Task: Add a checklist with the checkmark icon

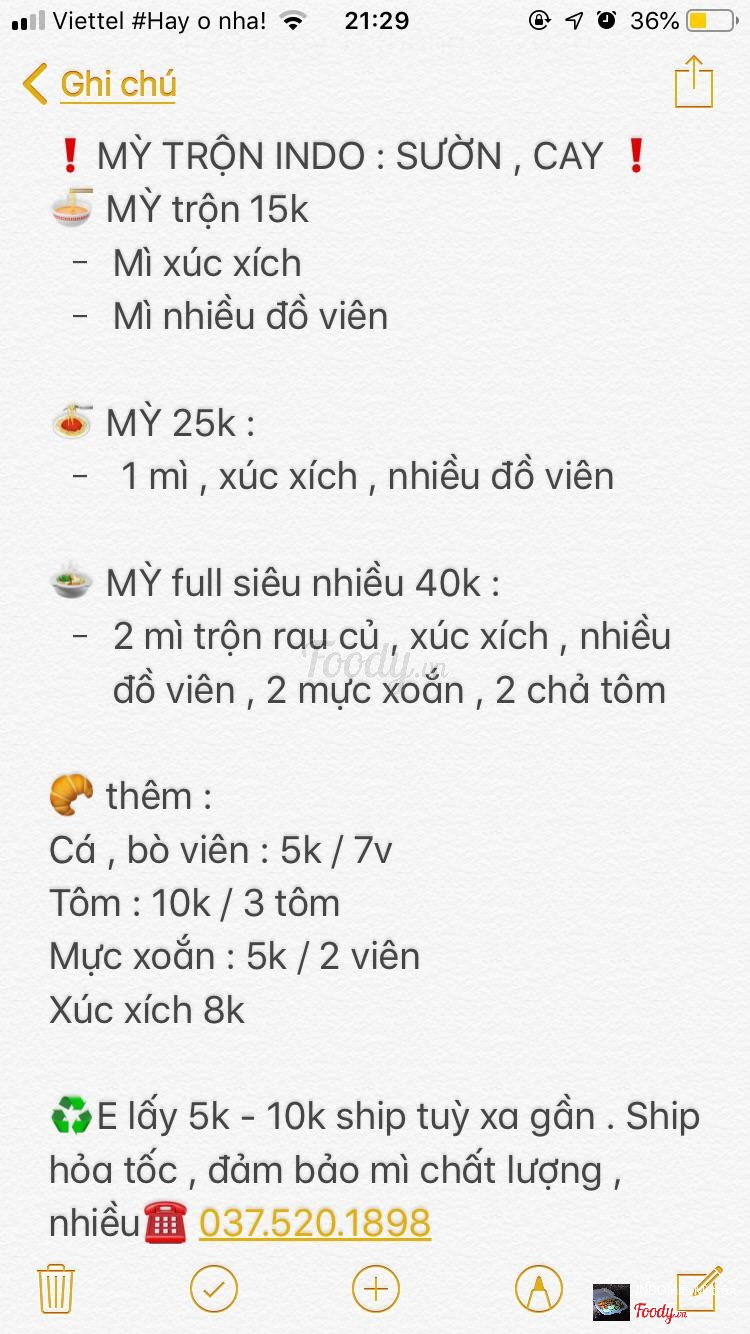Action: [214, 1289]
